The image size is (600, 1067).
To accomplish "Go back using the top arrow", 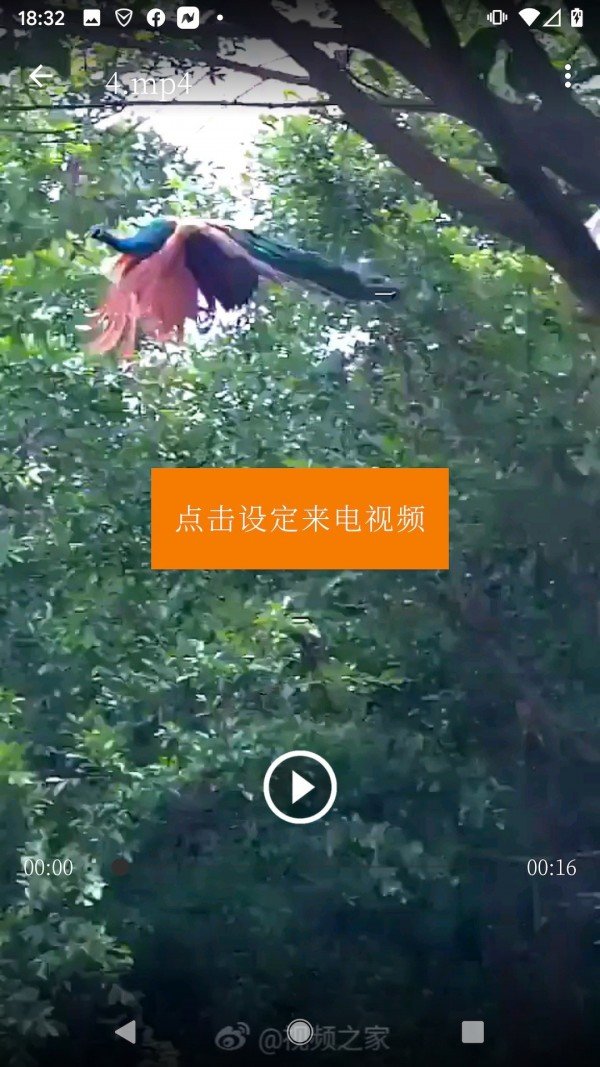I will coord(41,76).
